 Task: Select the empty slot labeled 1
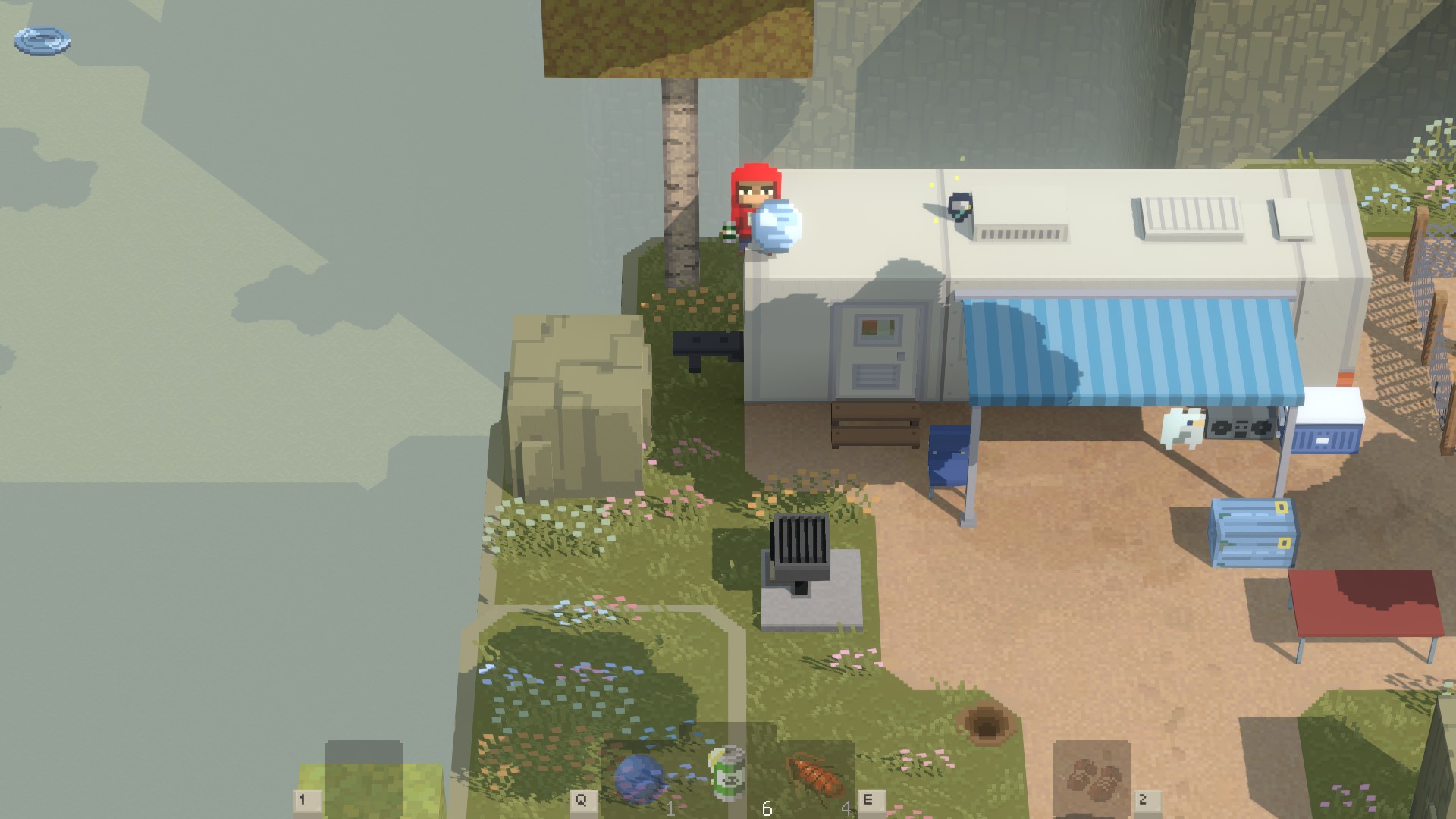click(x=364, y=778)
